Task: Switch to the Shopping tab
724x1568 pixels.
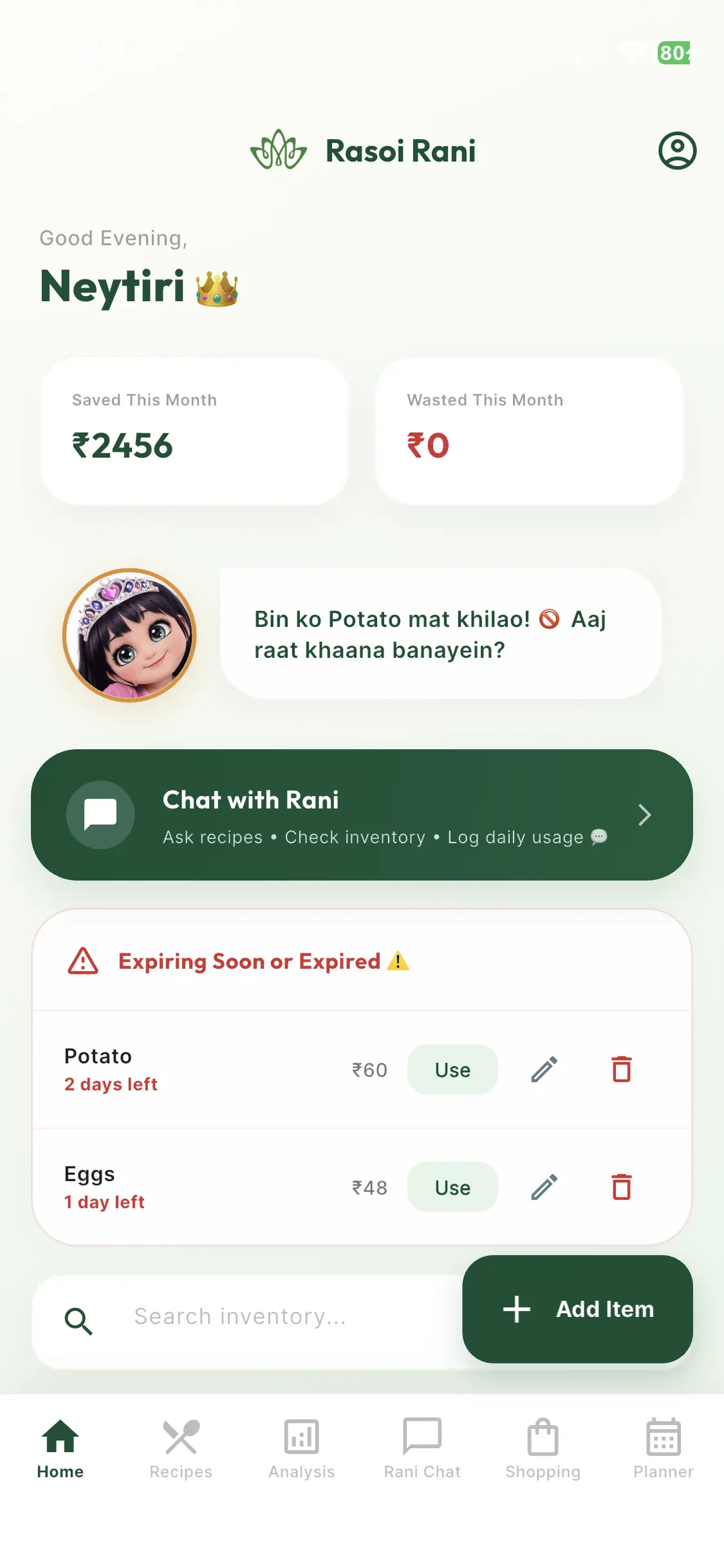Action: [x=543, y=1450]
